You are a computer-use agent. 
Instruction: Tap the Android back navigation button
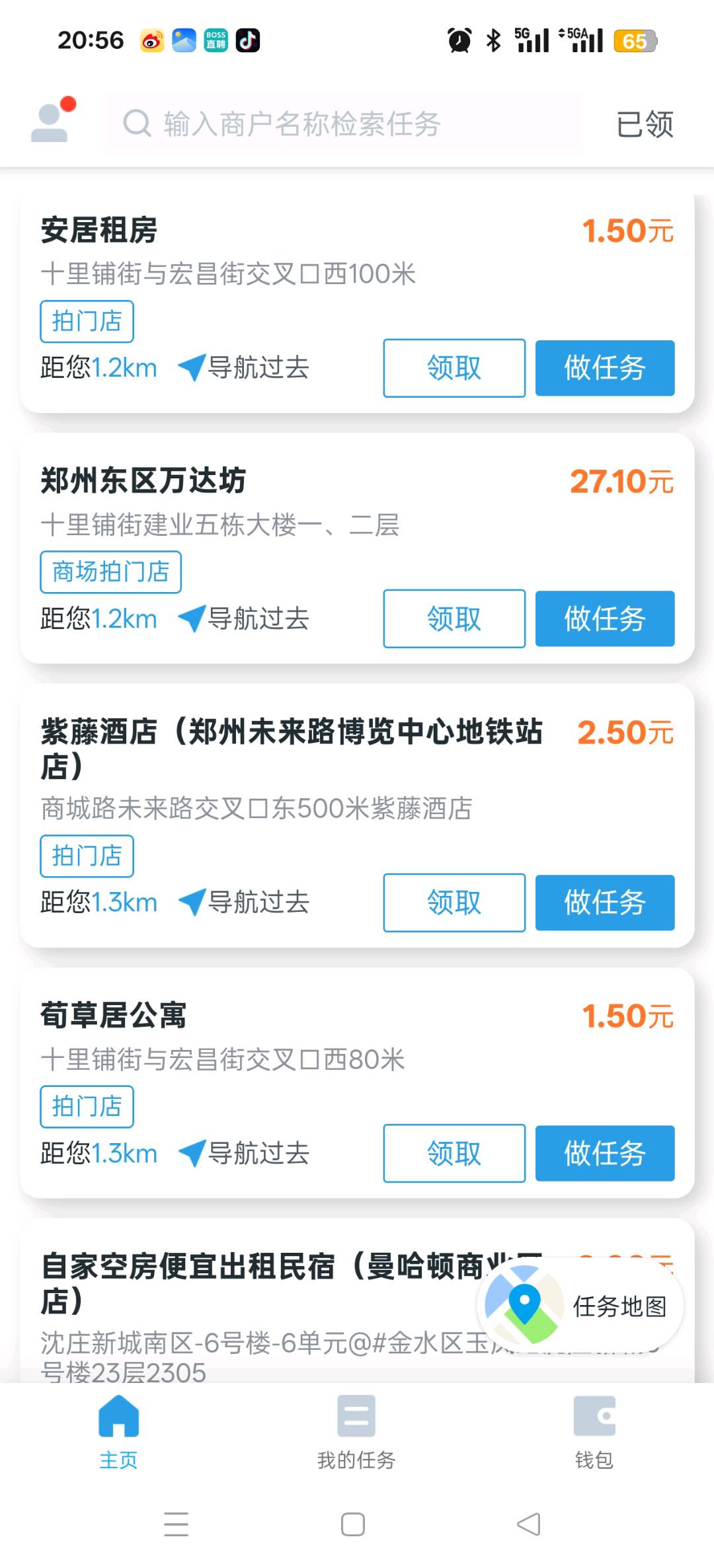coord(529,1524)
